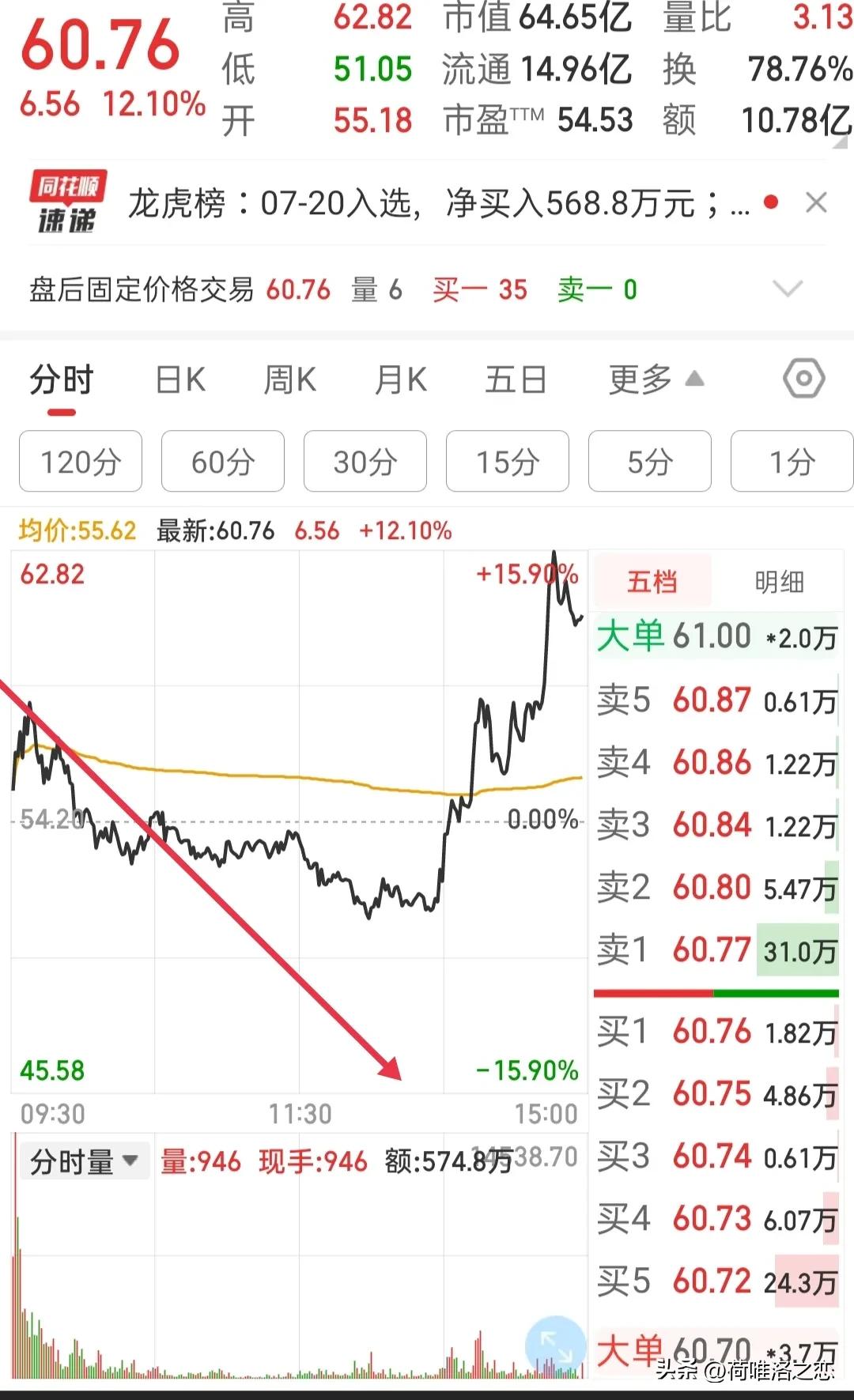Toggle the 1分 one-minute chart interval
The image size is (854, 1400).
792,462
